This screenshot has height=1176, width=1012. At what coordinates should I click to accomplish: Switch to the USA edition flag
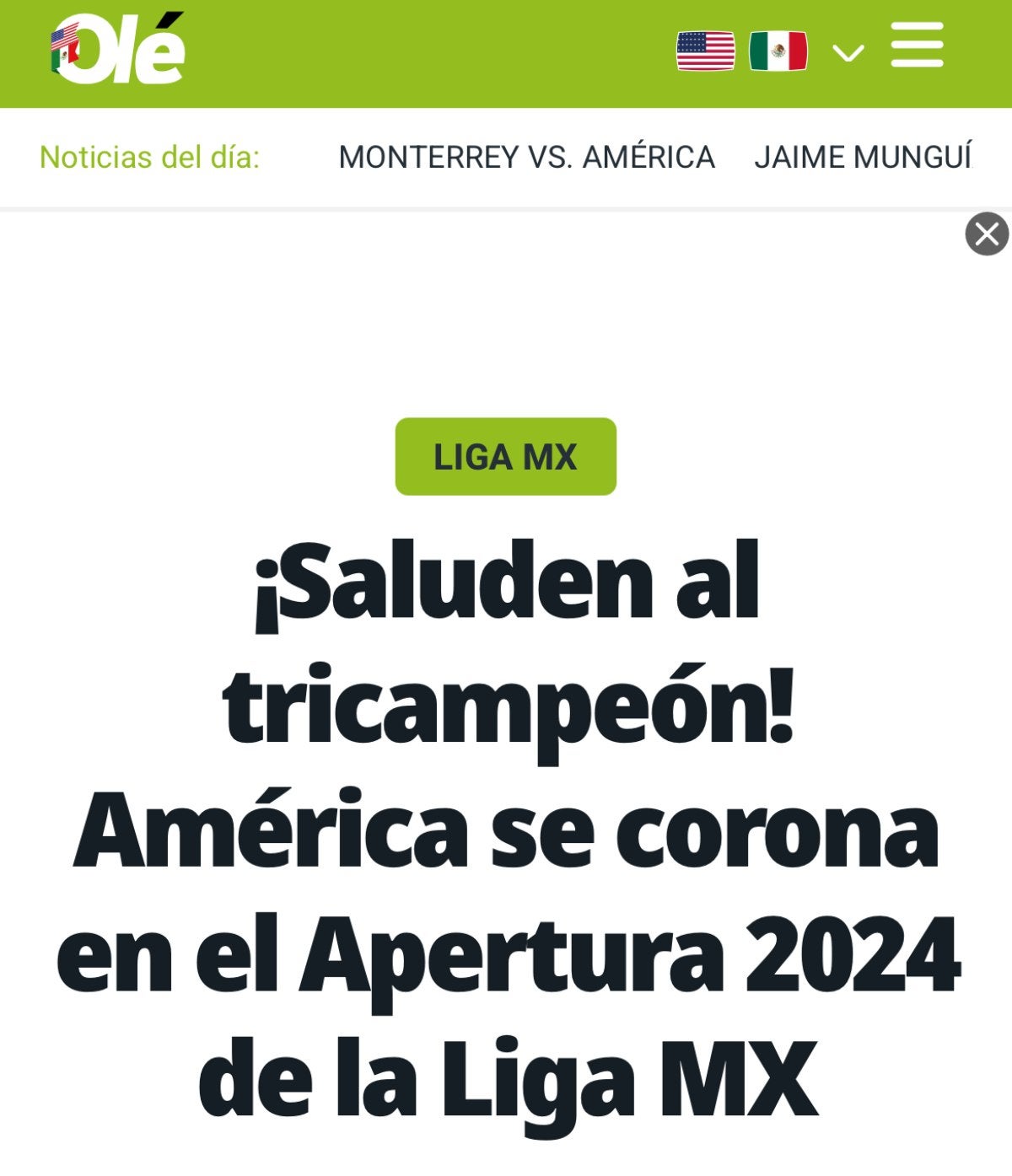(705, 51)
